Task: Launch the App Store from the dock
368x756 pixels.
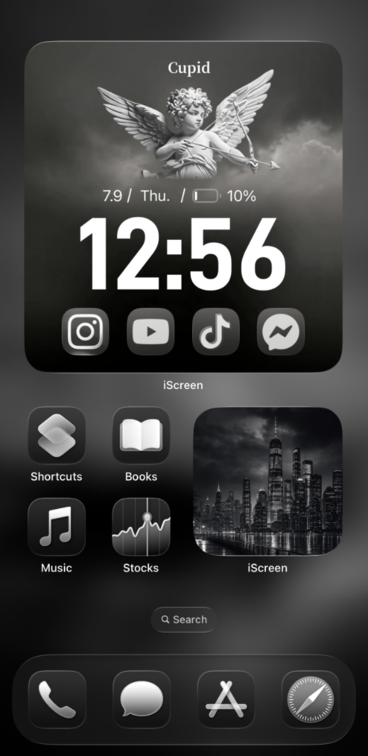Action: pyautogui.click(x=226, y=699)
